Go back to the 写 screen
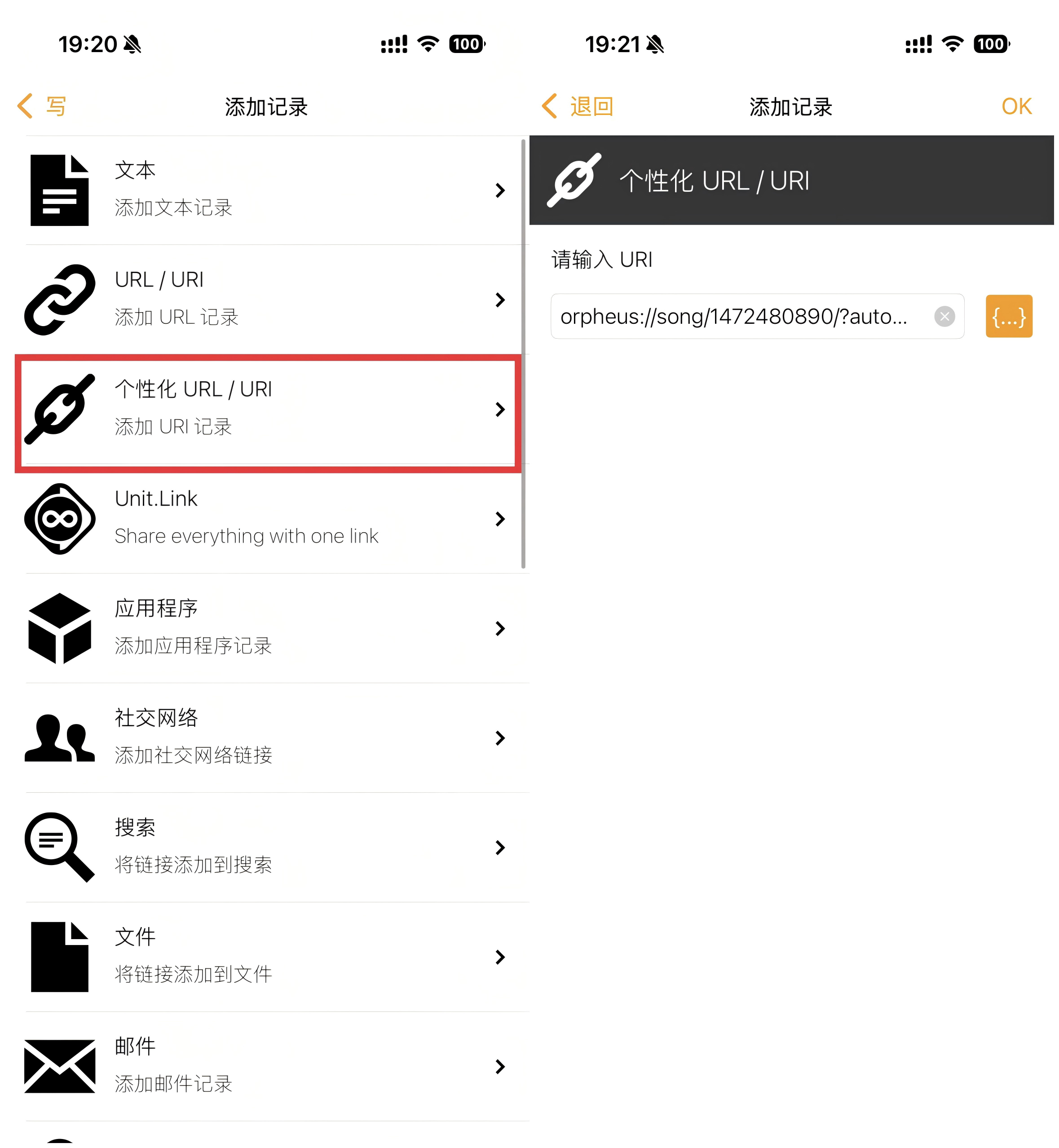 click(42, 106)
